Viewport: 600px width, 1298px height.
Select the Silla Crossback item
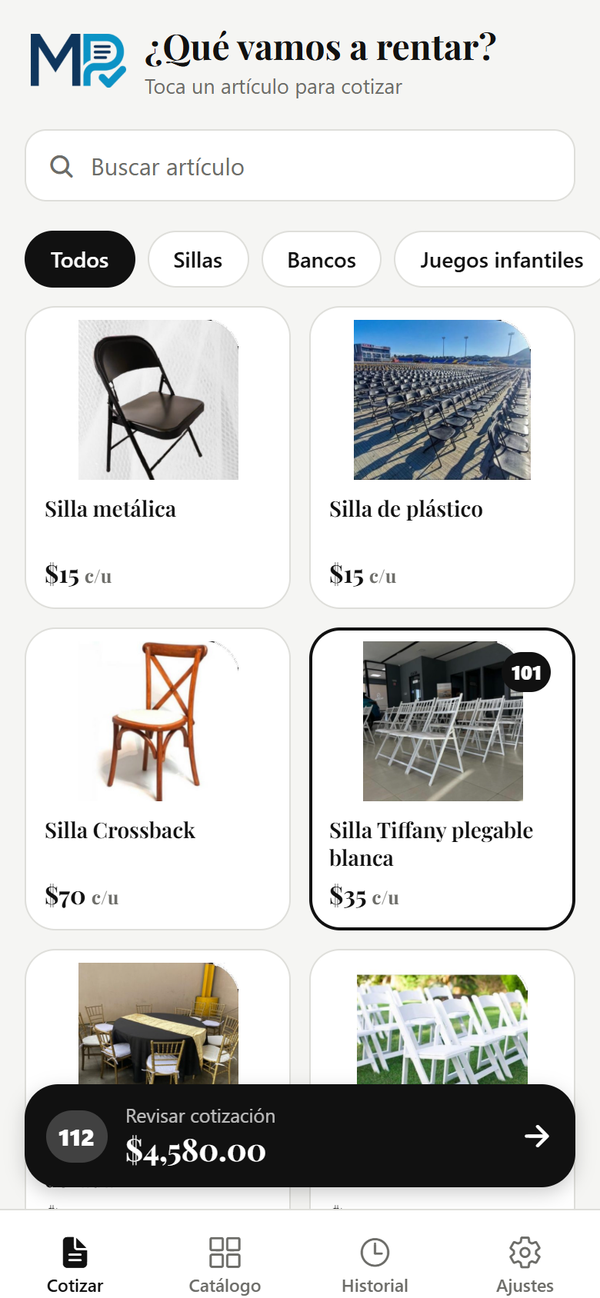157,778
